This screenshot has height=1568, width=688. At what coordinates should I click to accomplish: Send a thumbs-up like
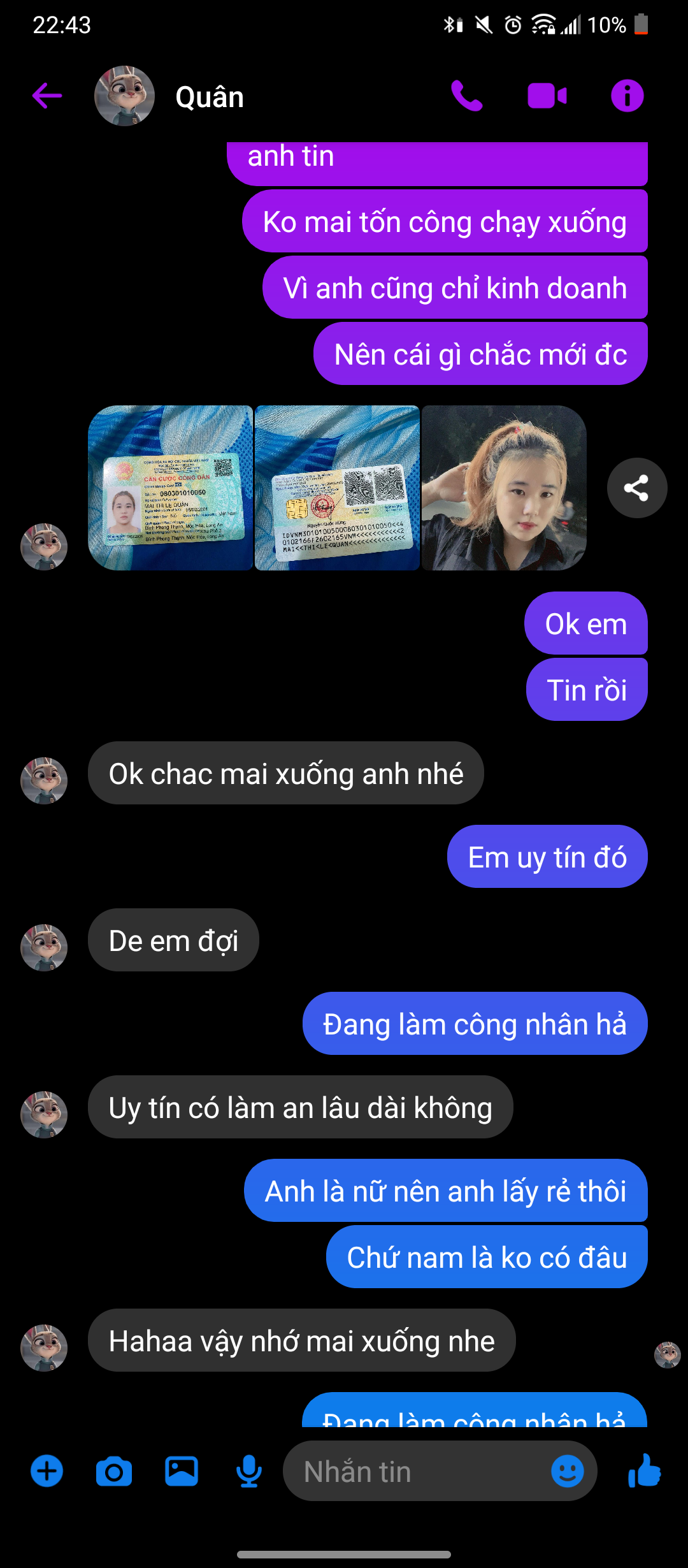click(645, 1471)
